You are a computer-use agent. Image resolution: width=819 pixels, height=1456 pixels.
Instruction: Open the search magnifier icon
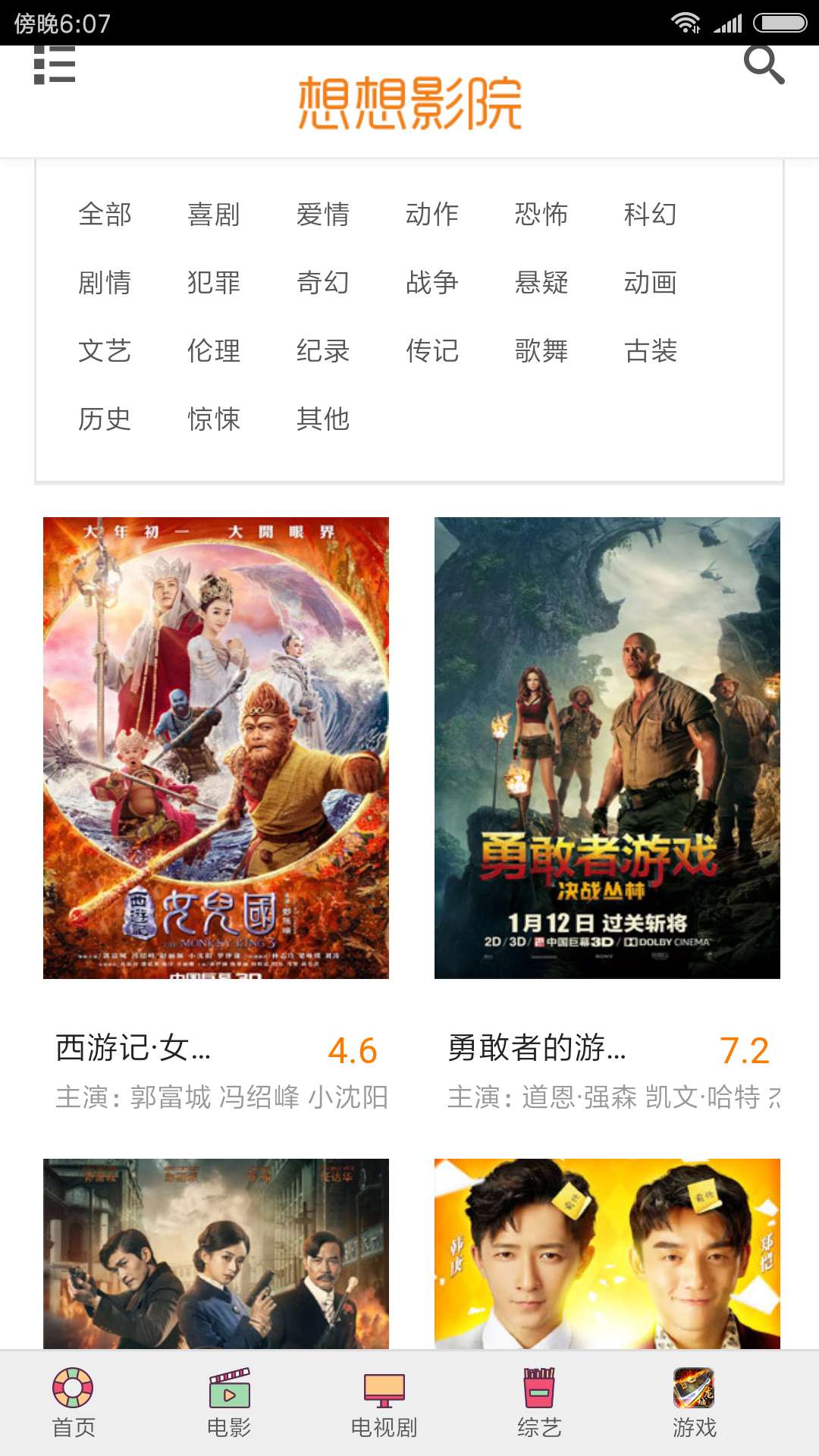tap(763, 65)
